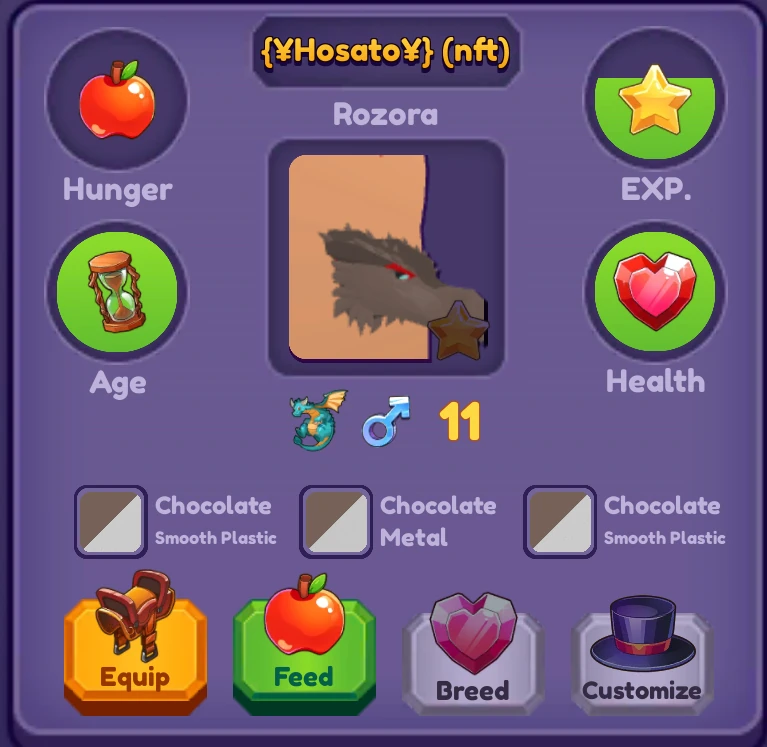
Task: Open the Breed option
Action: click(472, 655)
